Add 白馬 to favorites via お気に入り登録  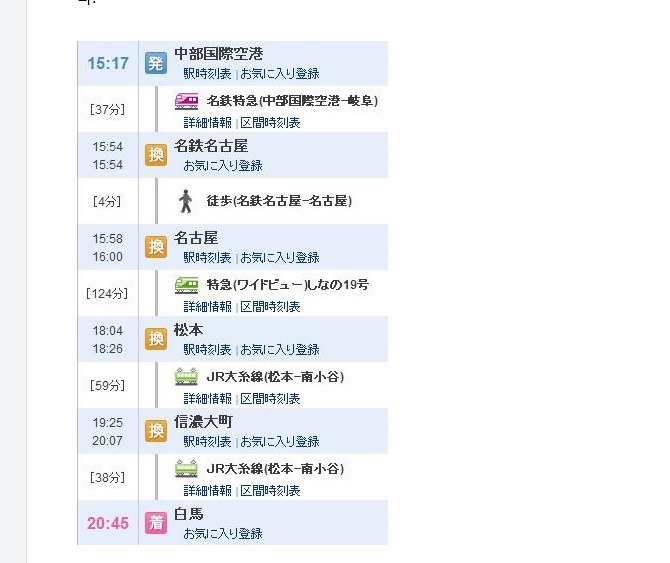[222, 534]
